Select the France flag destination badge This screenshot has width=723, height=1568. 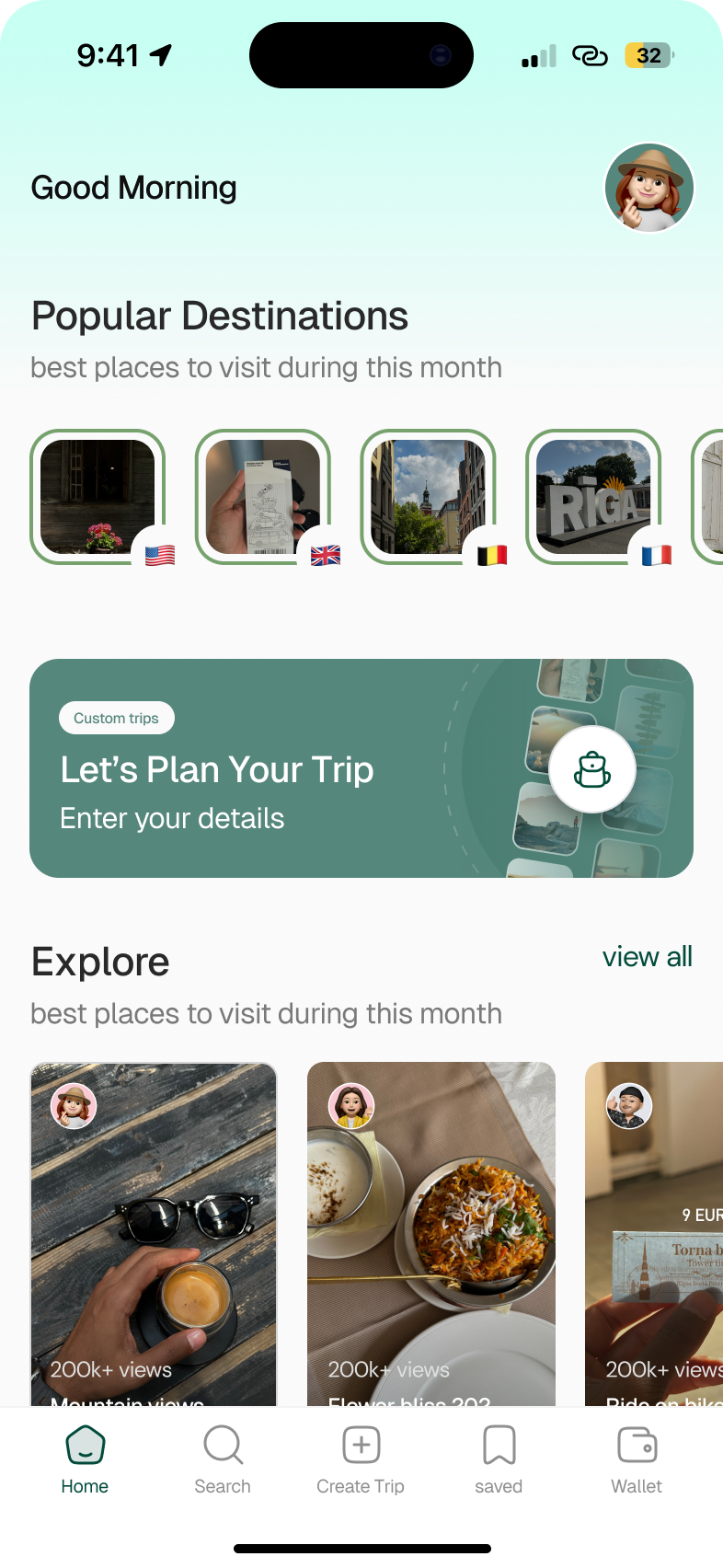point(656,555)
